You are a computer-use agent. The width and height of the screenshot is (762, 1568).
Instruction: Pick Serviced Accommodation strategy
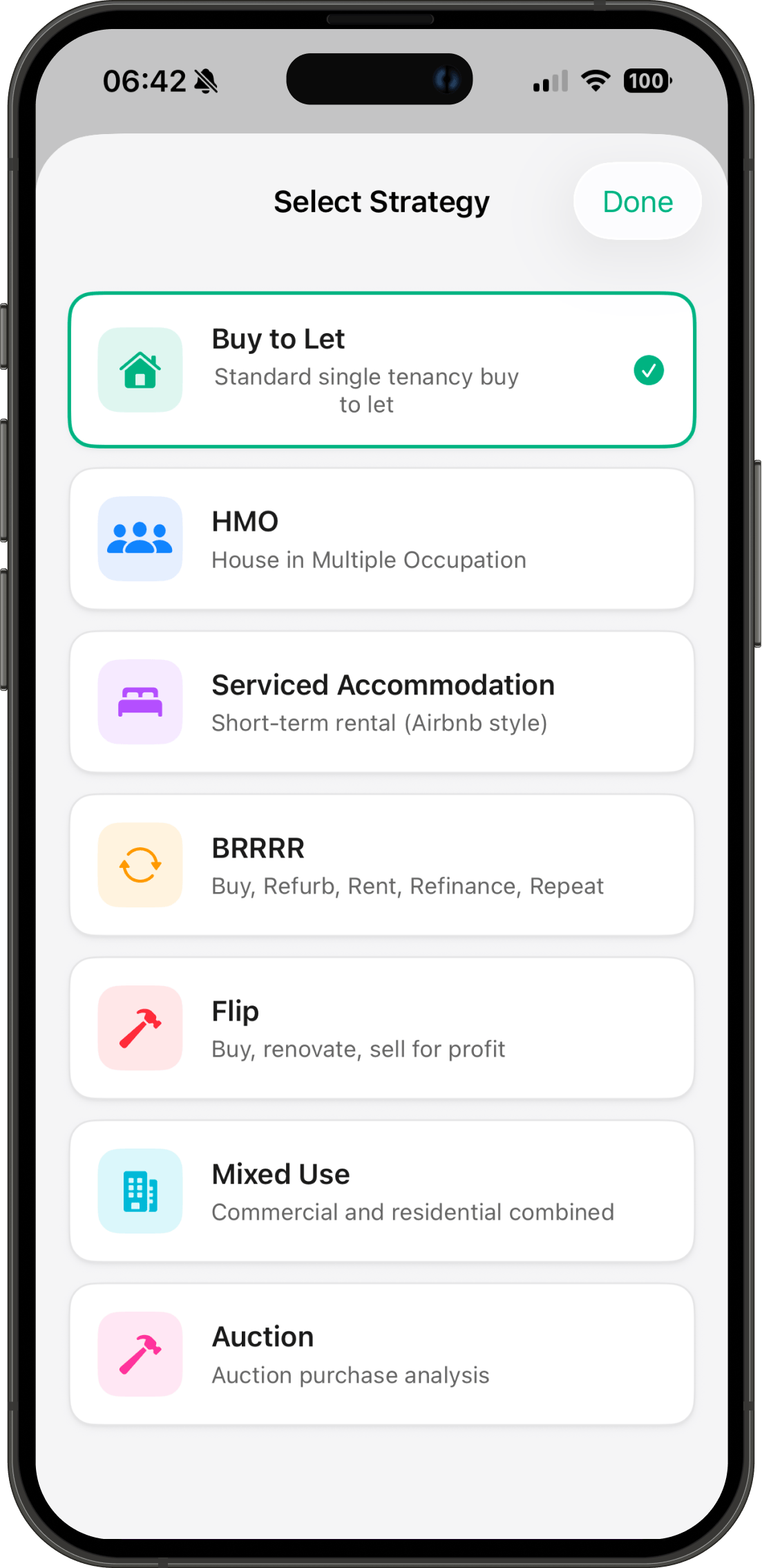pos(381,702)
